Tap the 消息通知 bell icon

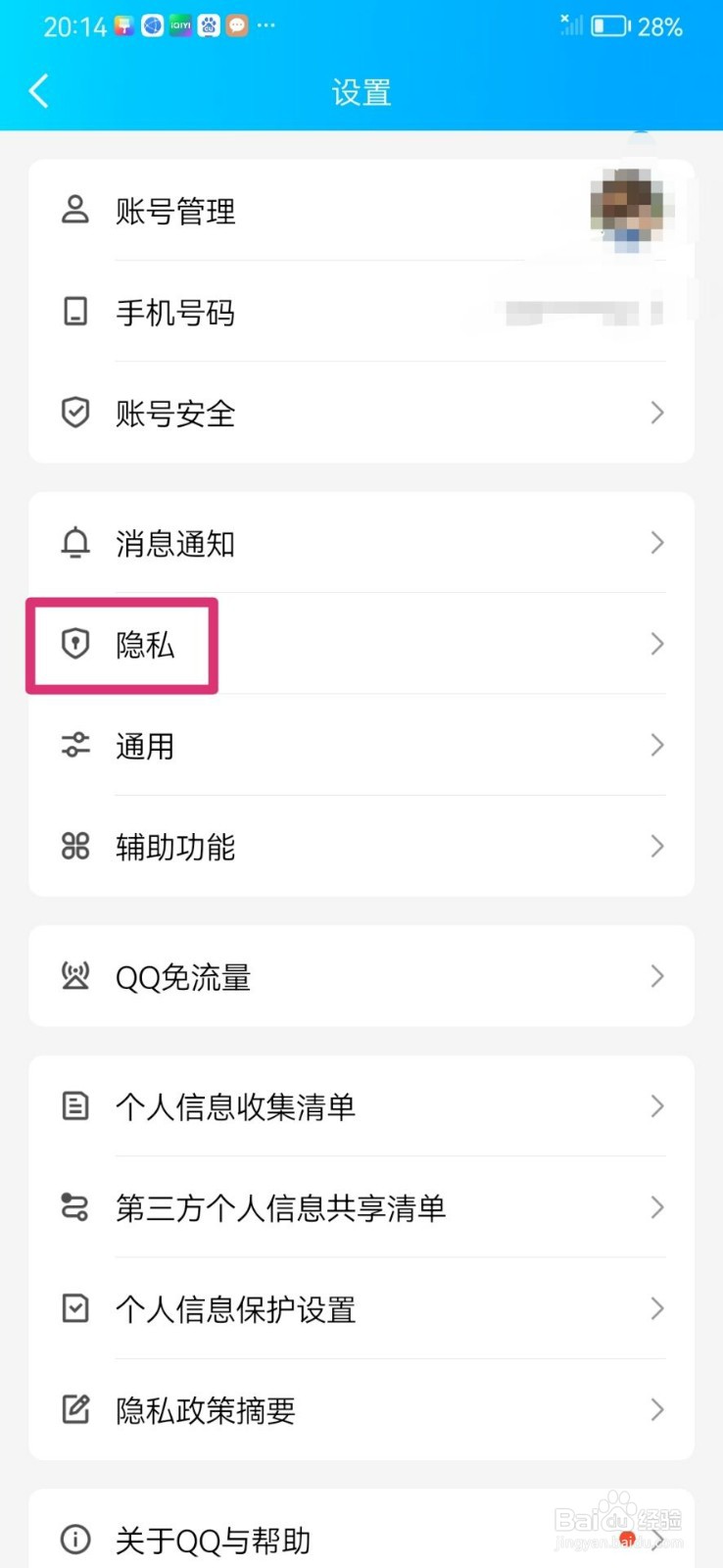(x=74, y=543)
